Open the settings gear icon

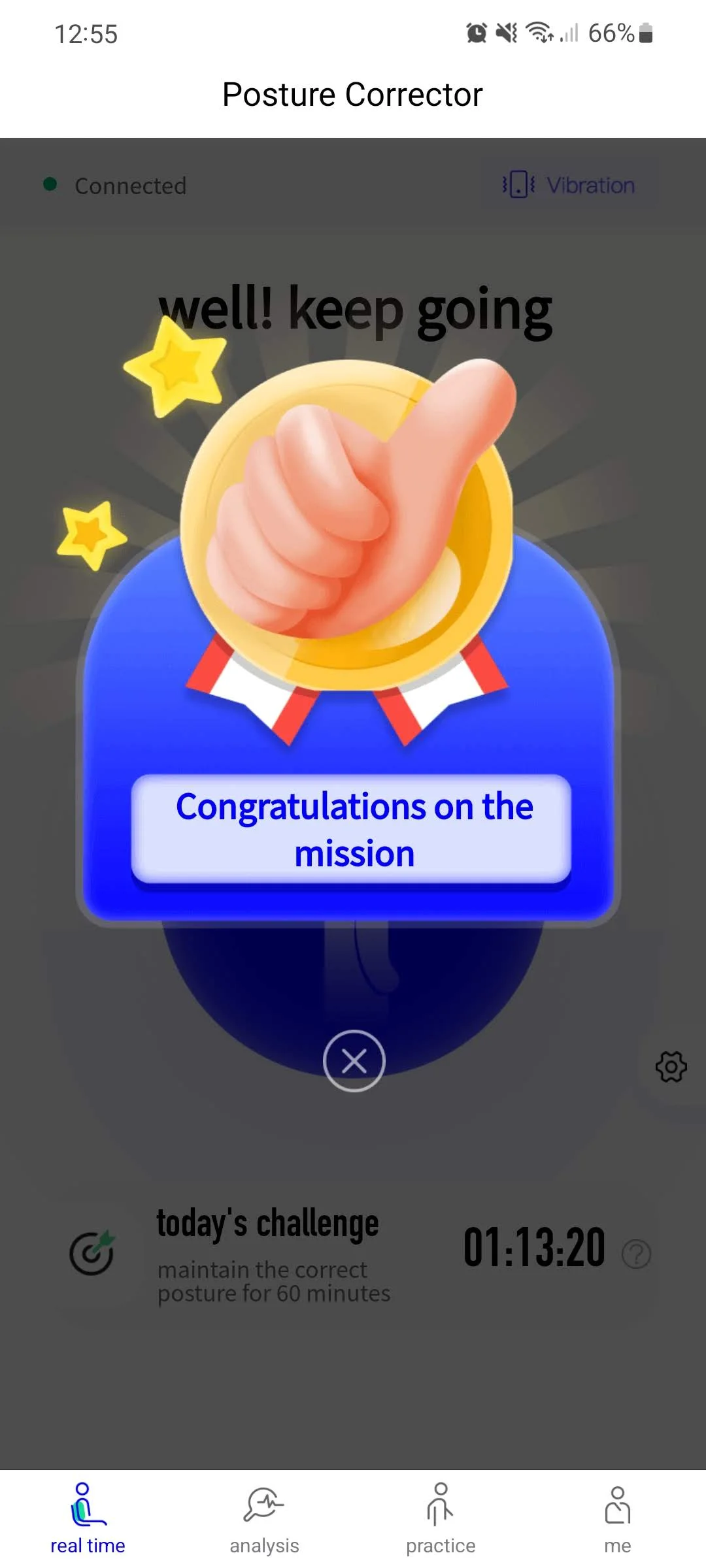pos(671,1067)
